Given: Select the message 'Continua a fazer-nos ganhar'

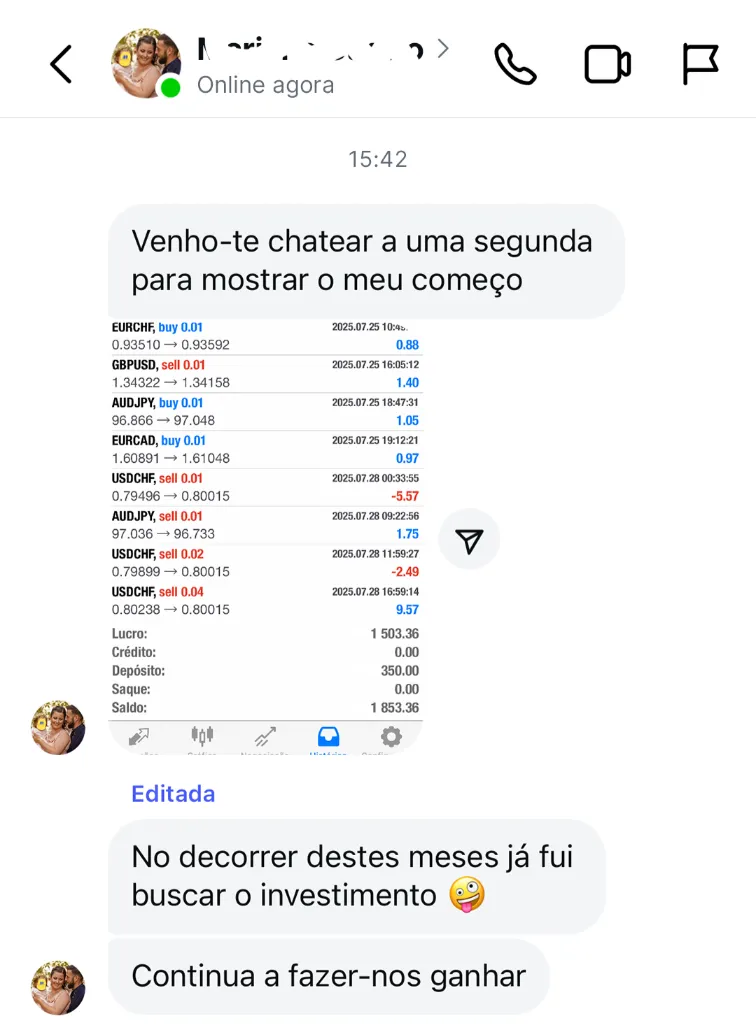Looking at the screenshot, I should pos(330,976).
